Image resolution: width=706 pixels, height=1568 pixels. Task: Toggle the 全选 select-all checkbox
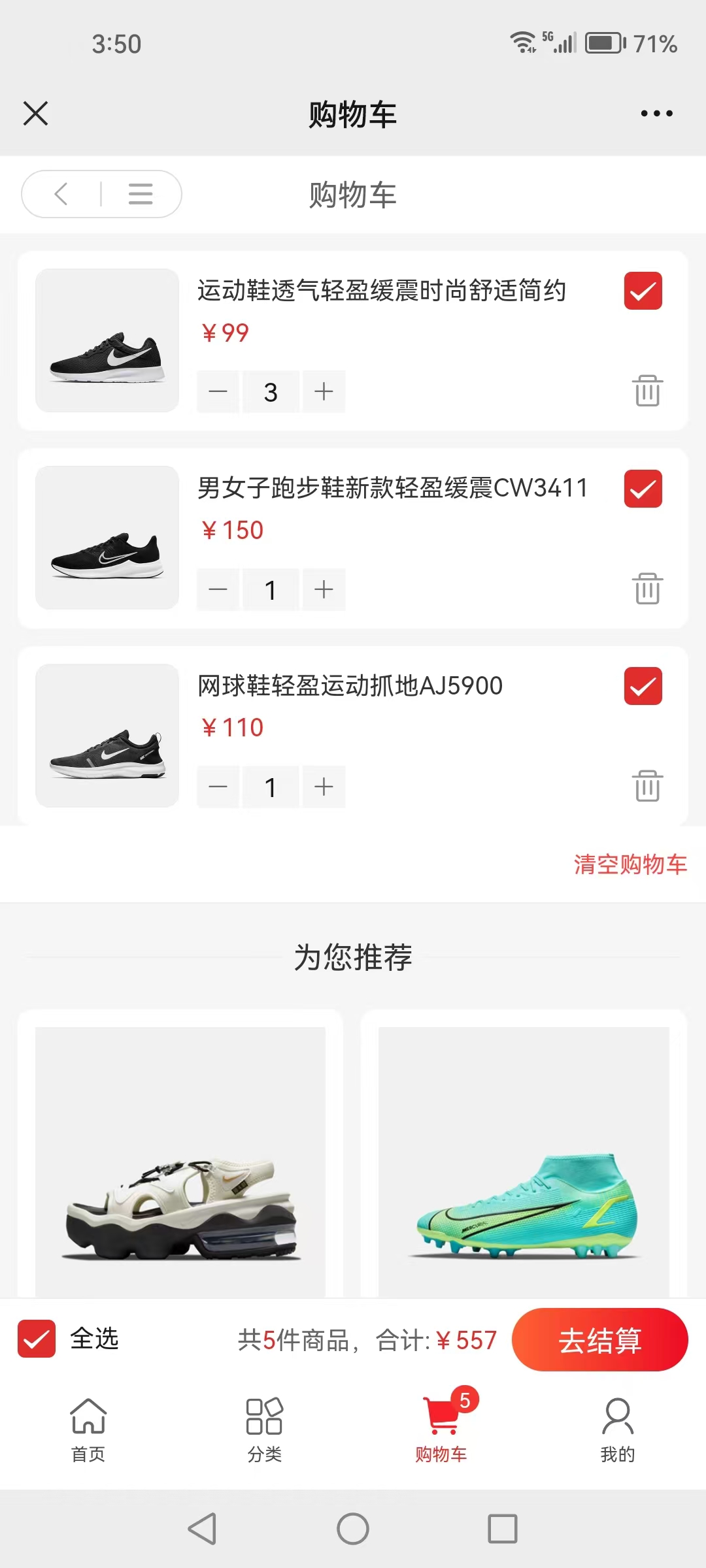point(37,1339)
